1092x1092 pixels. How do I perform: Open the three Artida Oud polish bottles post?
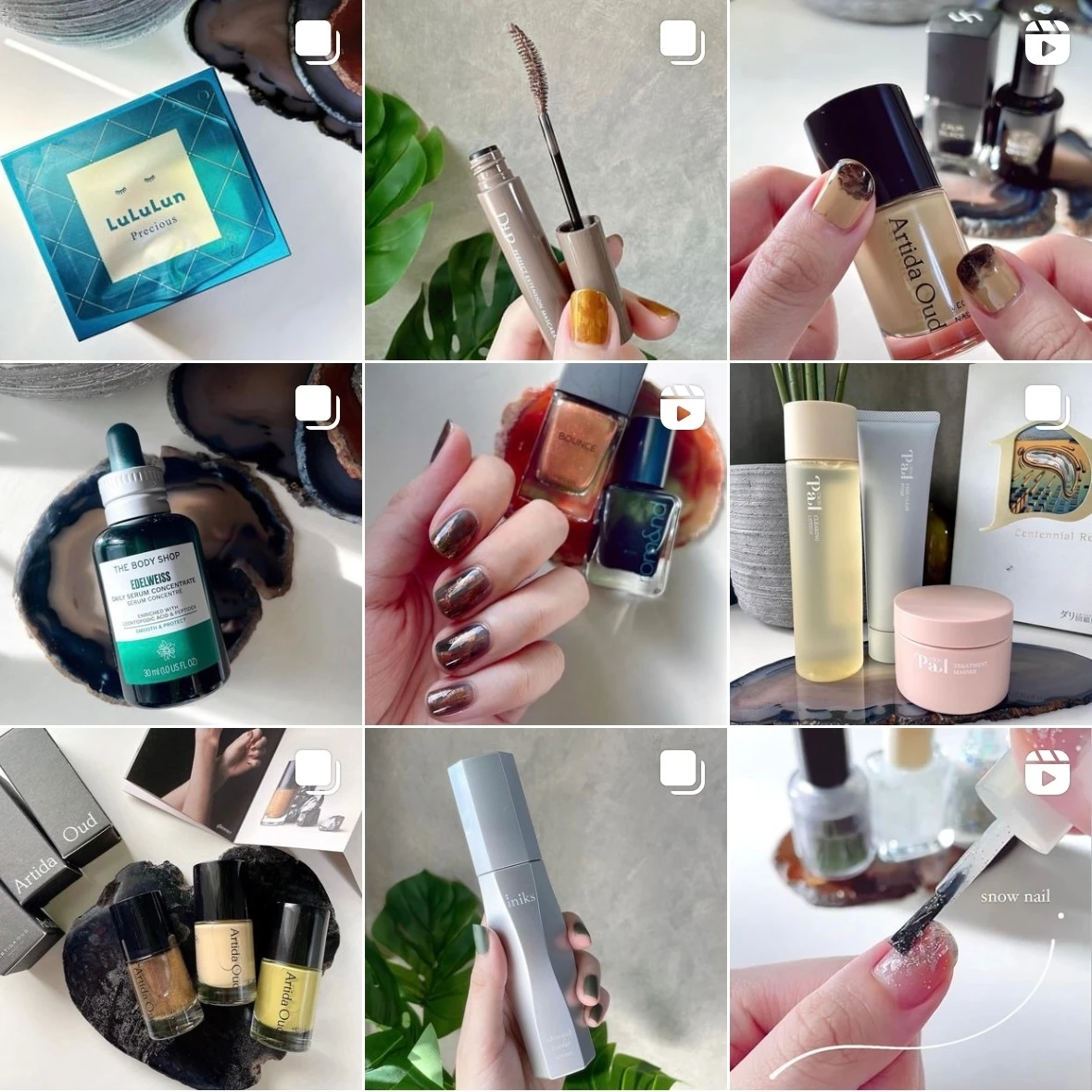pos(181,909)
